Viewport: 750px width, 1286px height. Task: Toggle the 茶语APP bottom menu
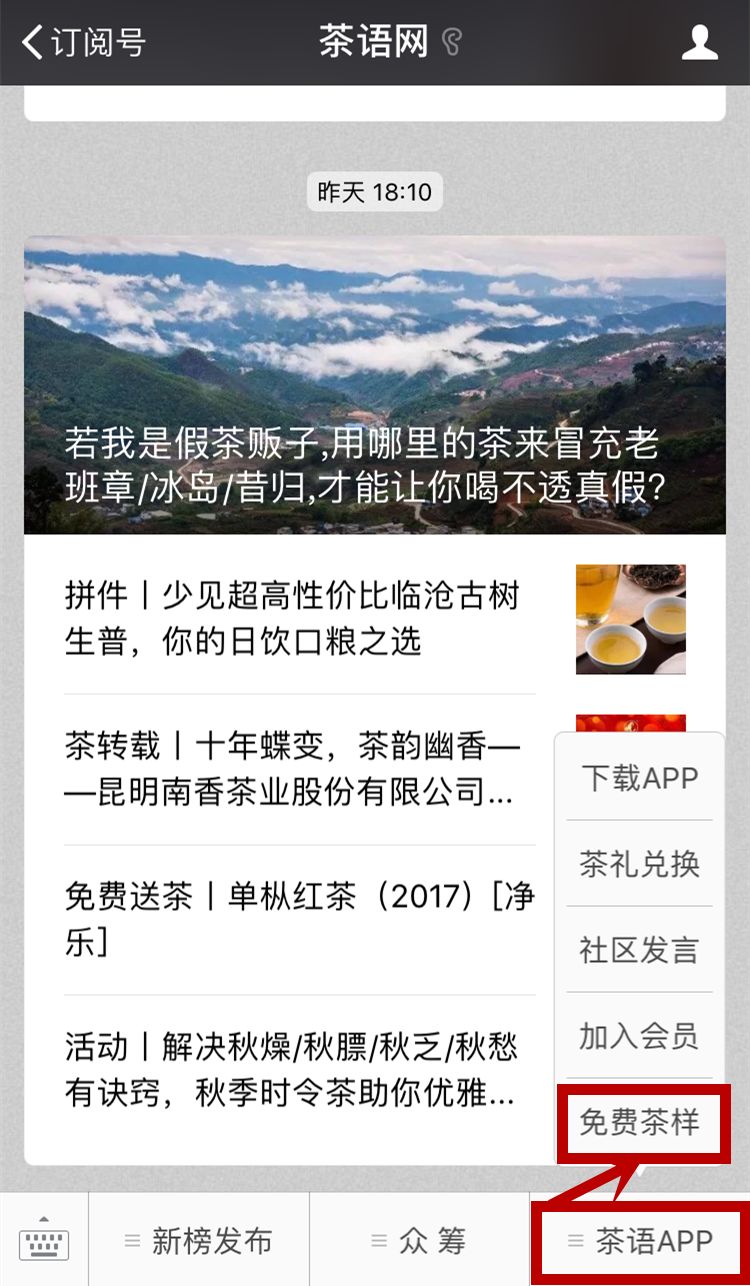point(641,1241)
